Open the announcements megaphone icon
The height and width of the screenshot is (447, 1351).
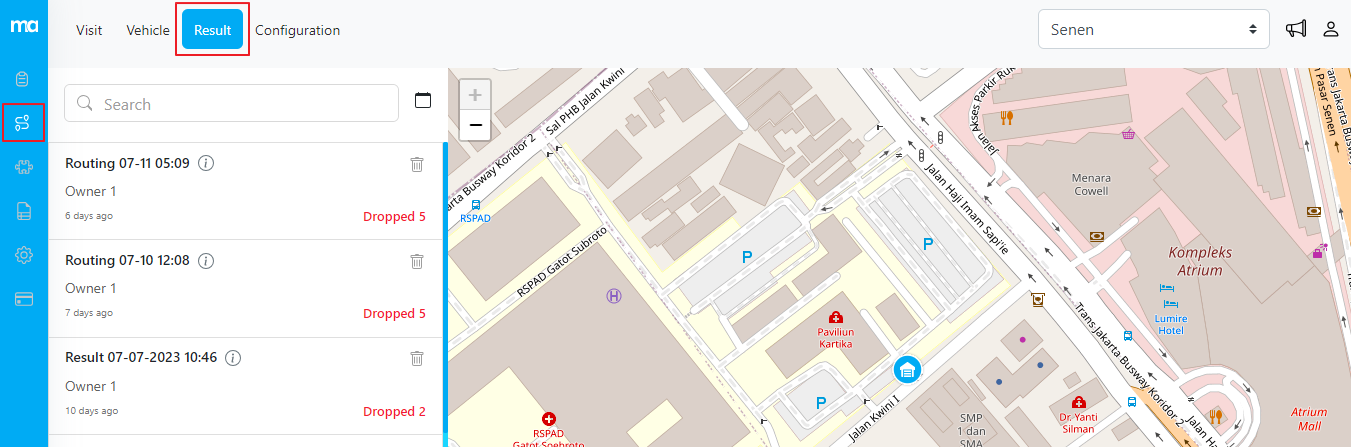pos(1296,30)
